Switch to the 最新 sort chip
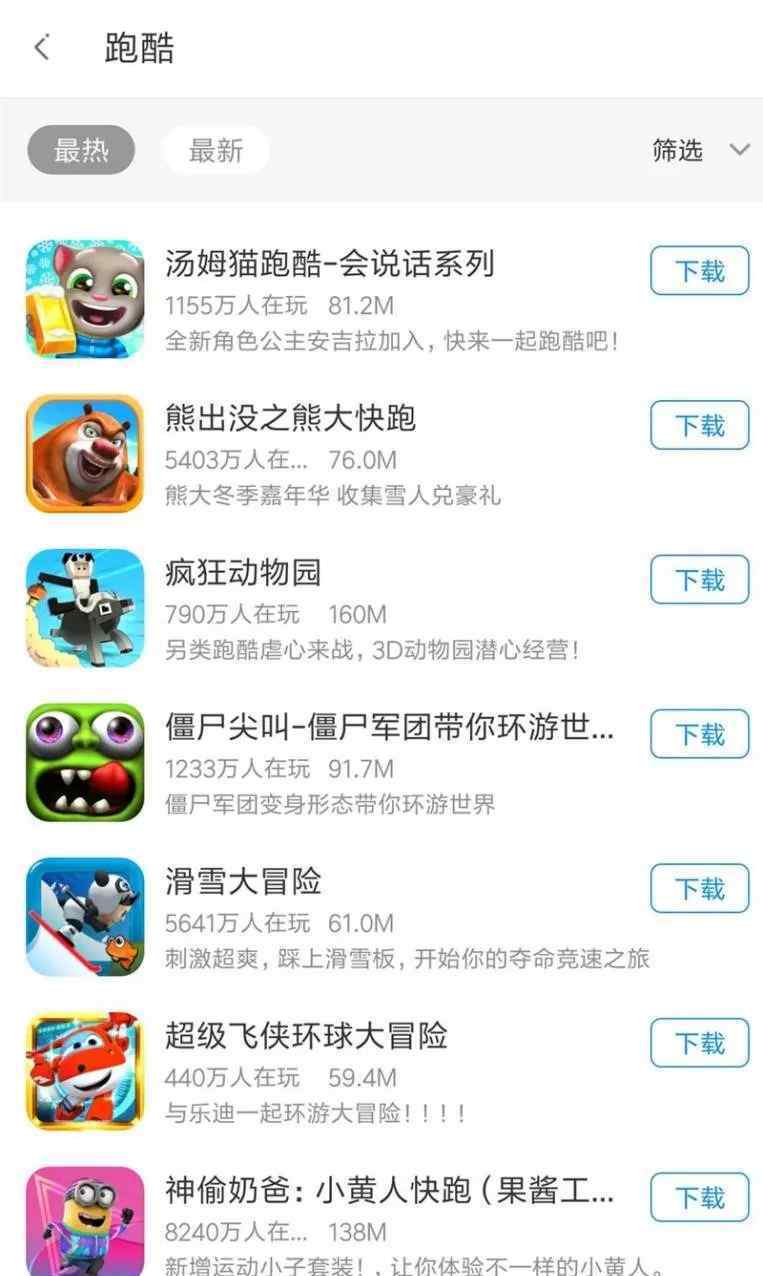This screenshot has width=763, height=1276. (x=216, y=150)
